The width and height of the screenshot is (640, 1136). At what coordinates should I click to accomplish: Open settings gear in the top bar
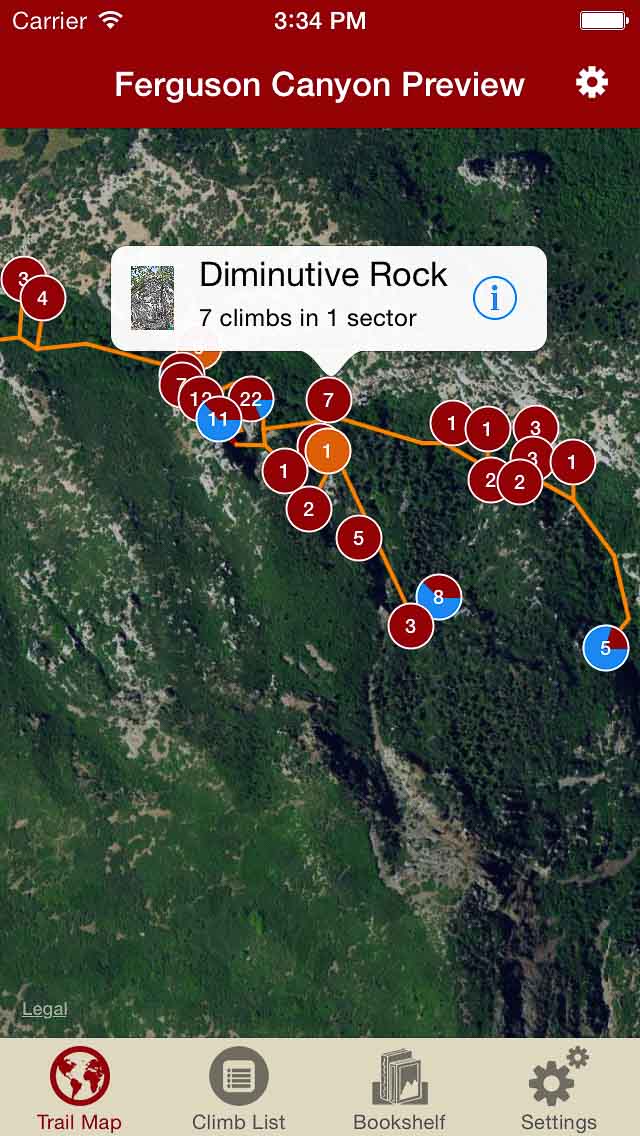(x=591, y=83)
